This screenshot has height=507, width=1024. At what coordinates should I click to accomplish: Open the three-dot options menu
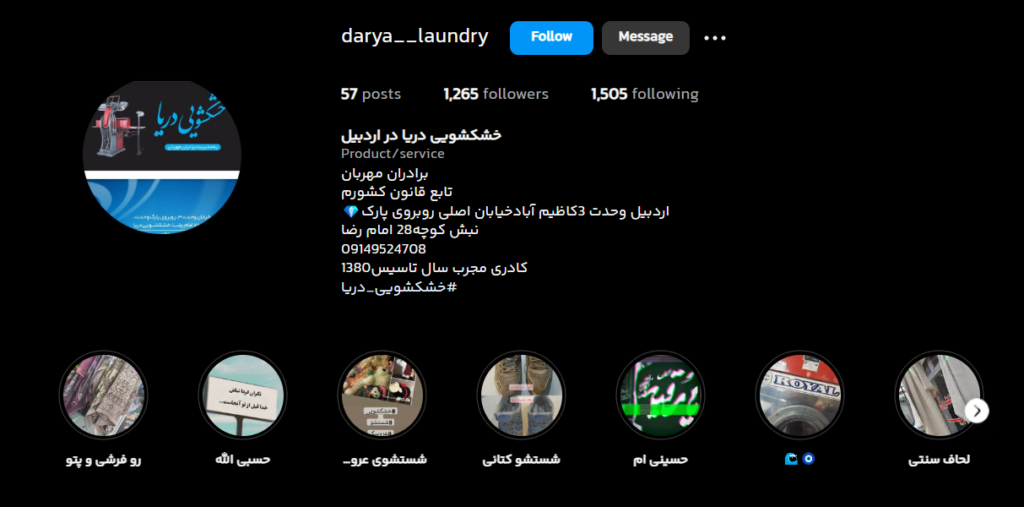click(x=715, y=38)
